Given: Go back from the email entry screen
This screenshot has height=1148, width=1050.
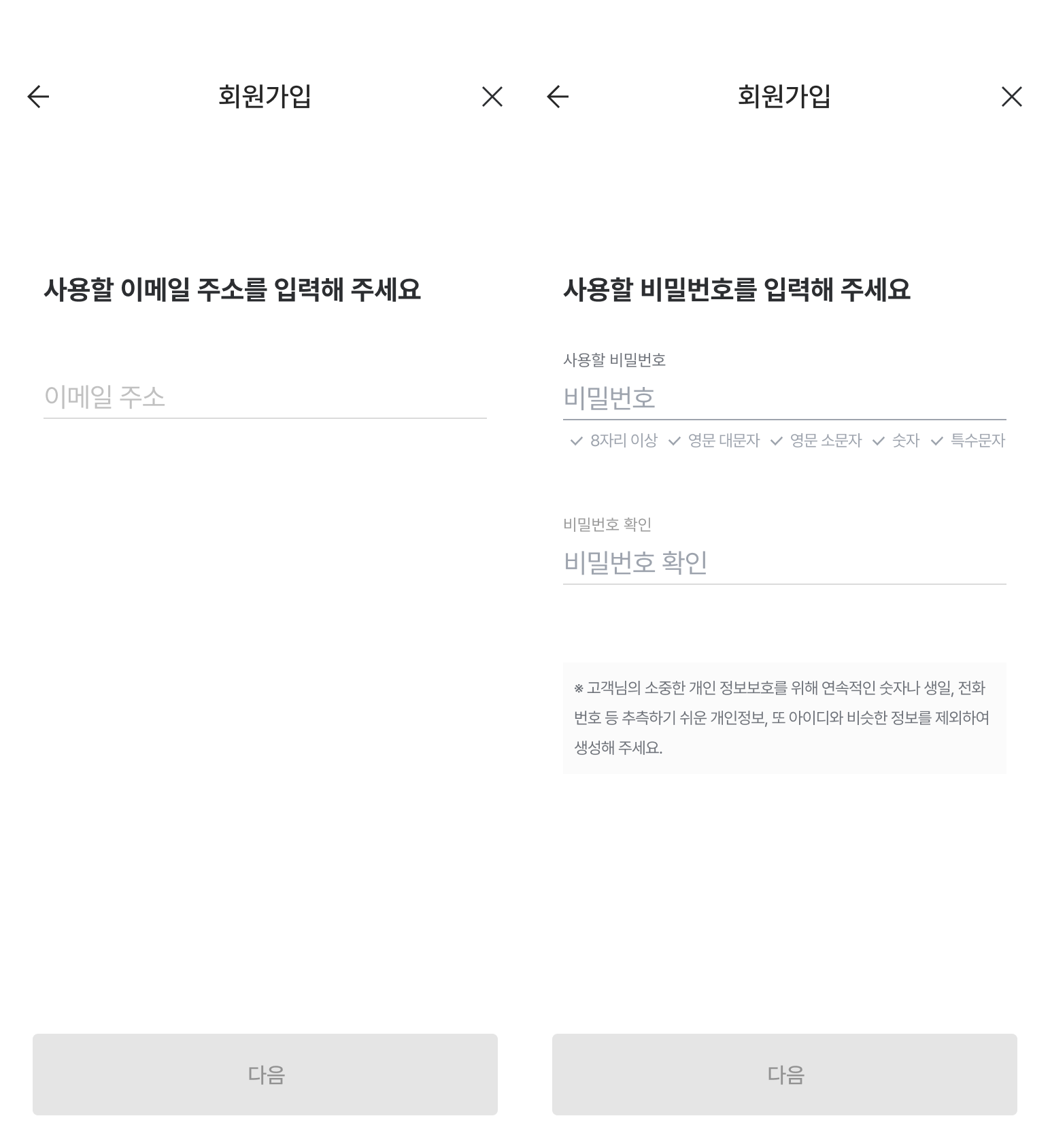Looking at the screenshot, I should pyautogui.click(x=38, y=97).
